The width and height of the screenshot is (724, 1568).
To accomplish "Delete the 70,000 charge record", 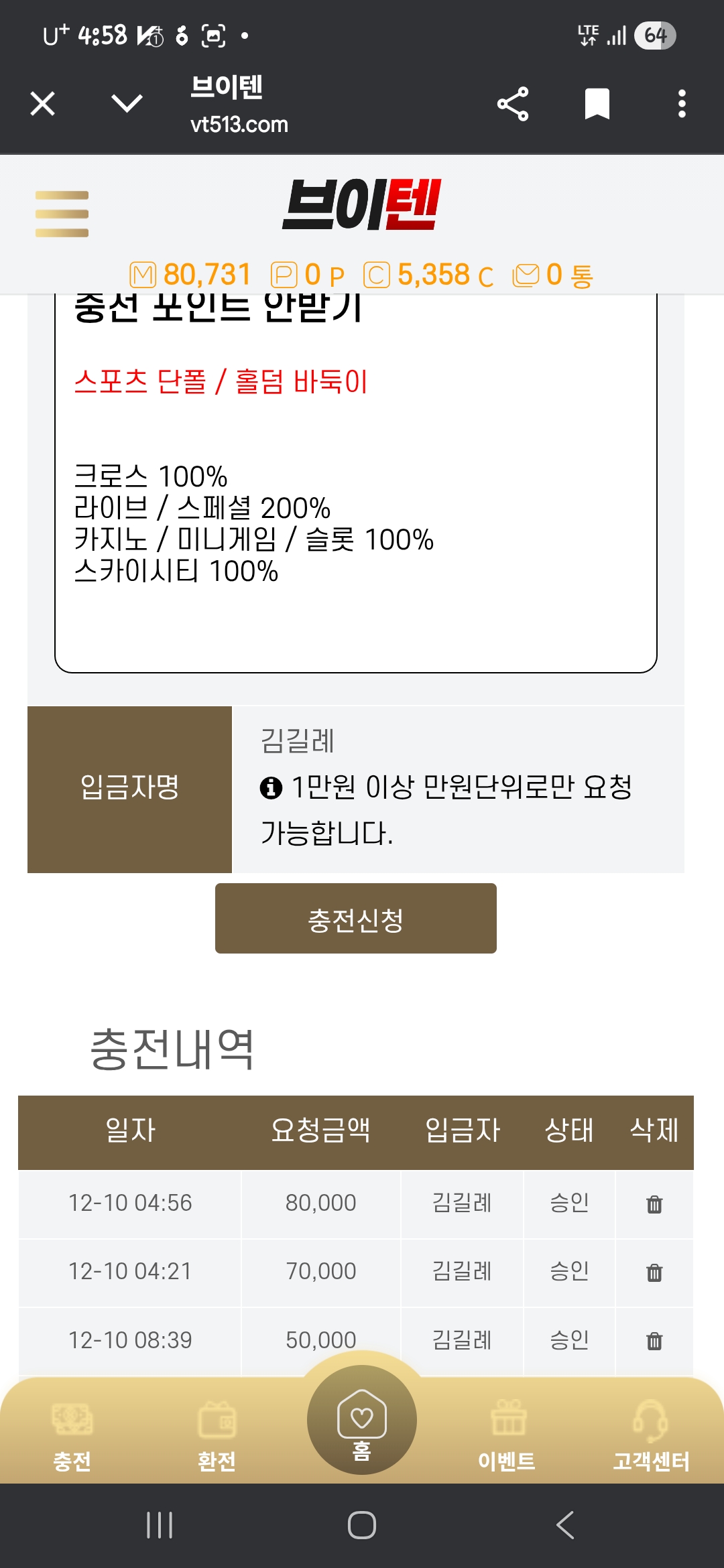I will (x=654, y=1272).
